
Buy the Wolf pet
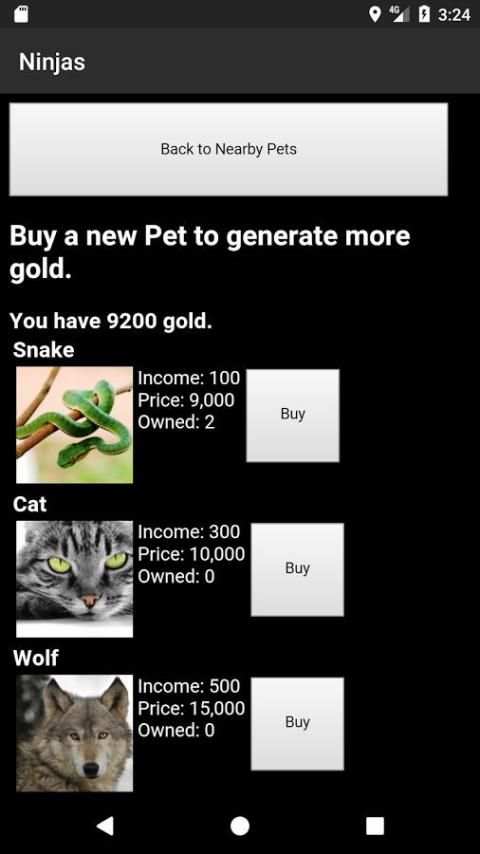[297, 723]
